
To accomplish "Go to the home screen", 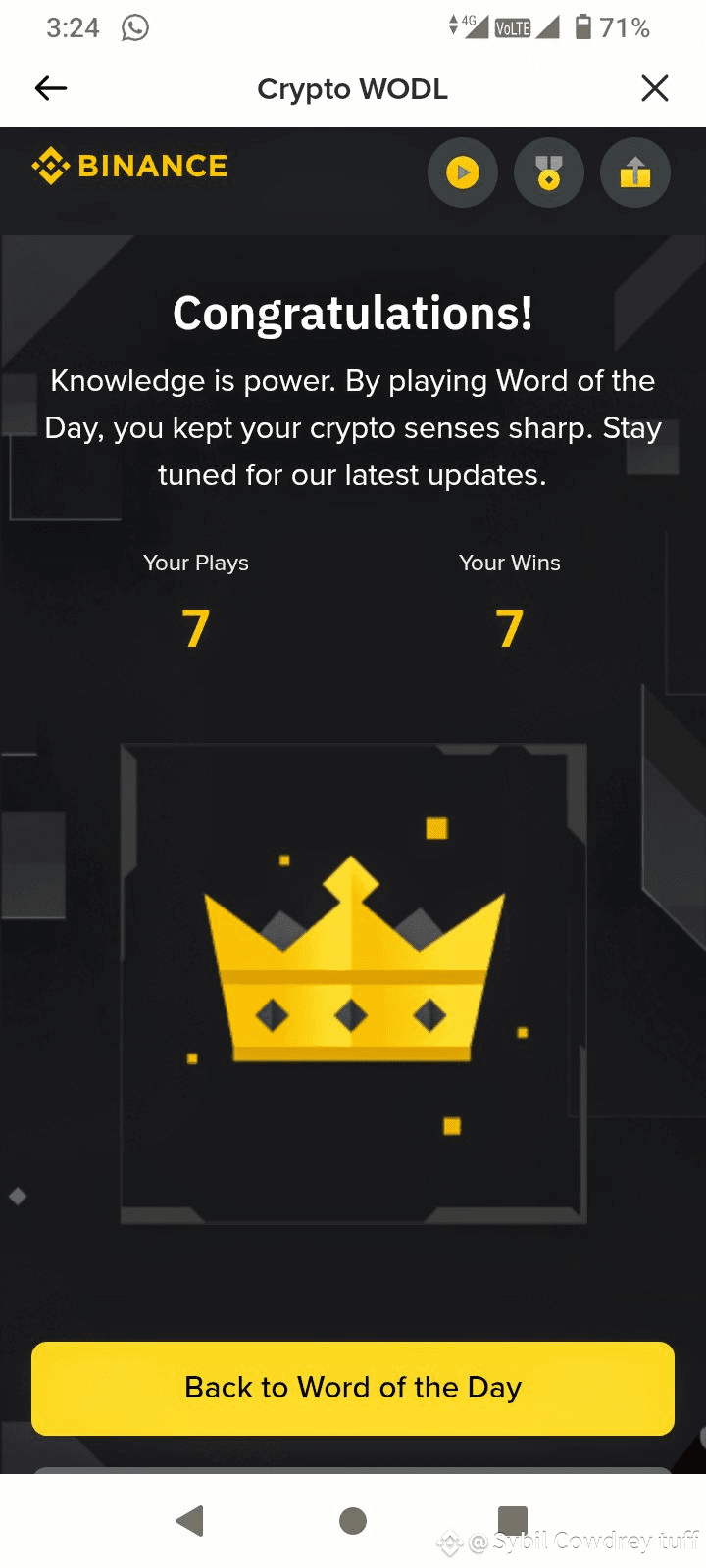I will pos(353,1520).
